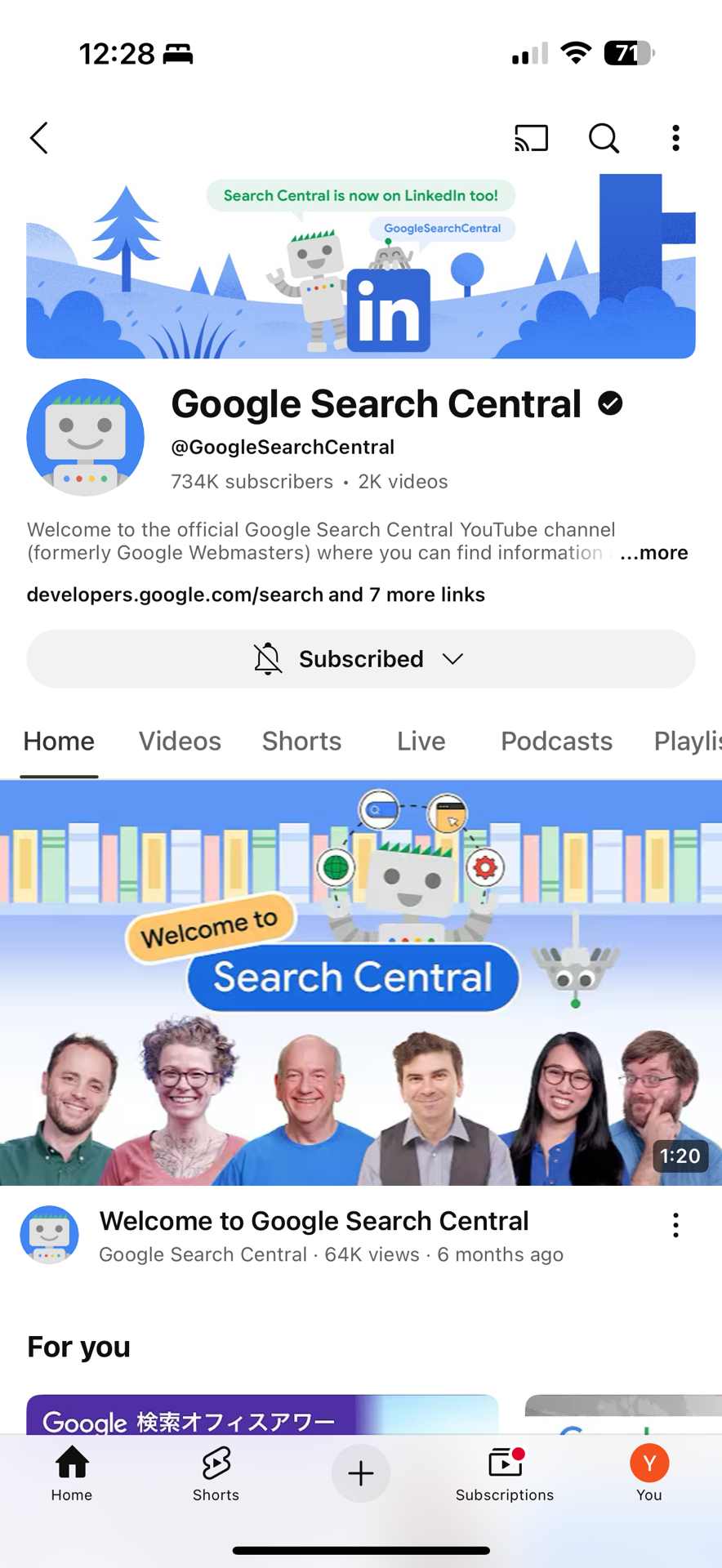Switch to the channel Shorts tab
Viewport: 722px width, 1568px height.
click(x=301, y=742)
